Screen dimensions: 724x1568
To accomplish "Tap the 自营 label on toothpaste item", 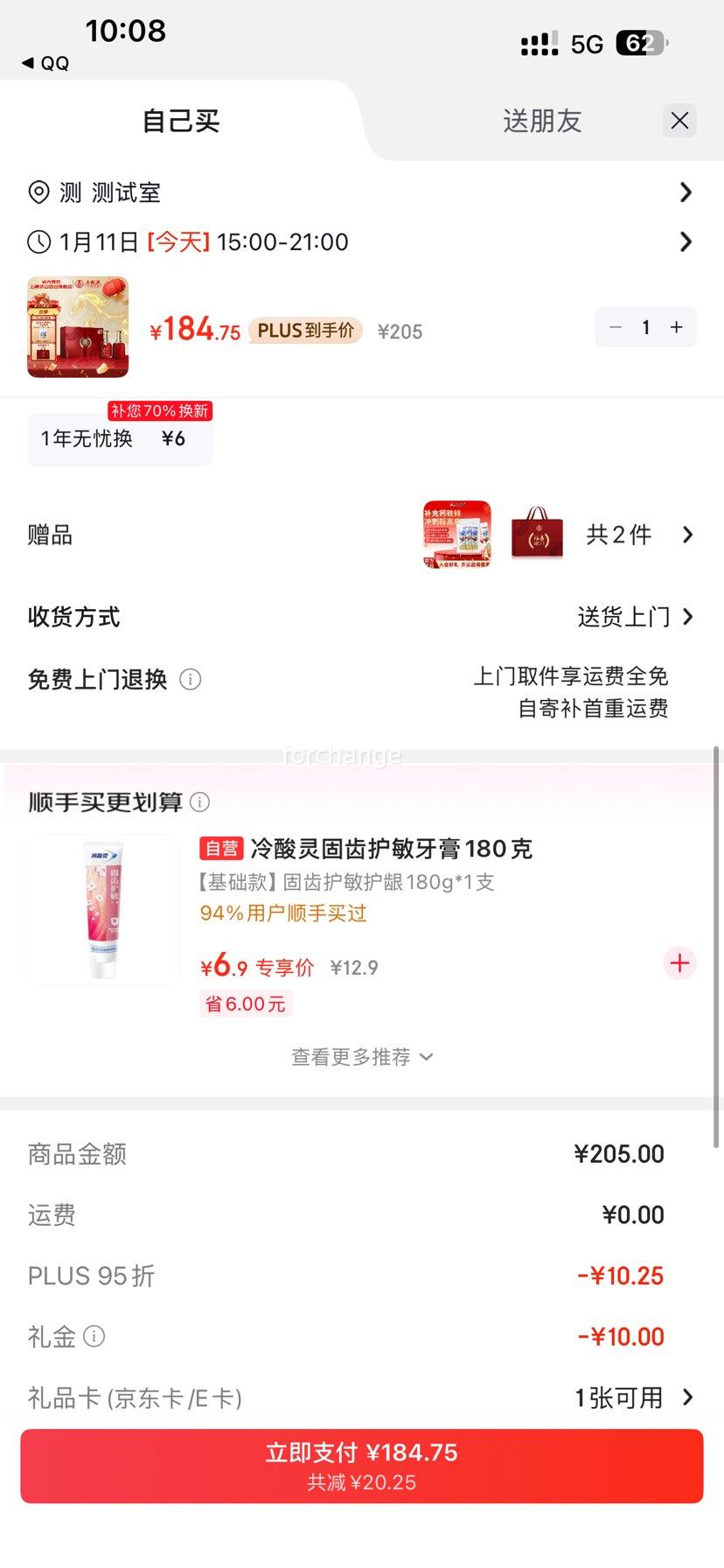I will pyautogui.click(x=221, y=849).
